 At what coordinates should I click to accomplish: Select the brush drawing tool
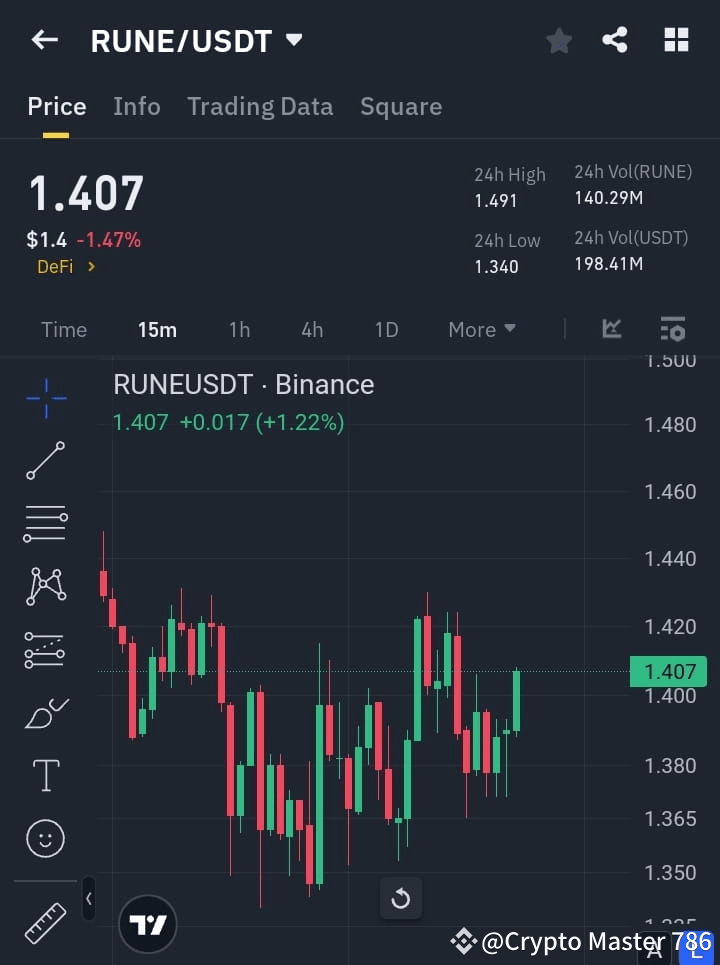(45, 712)
